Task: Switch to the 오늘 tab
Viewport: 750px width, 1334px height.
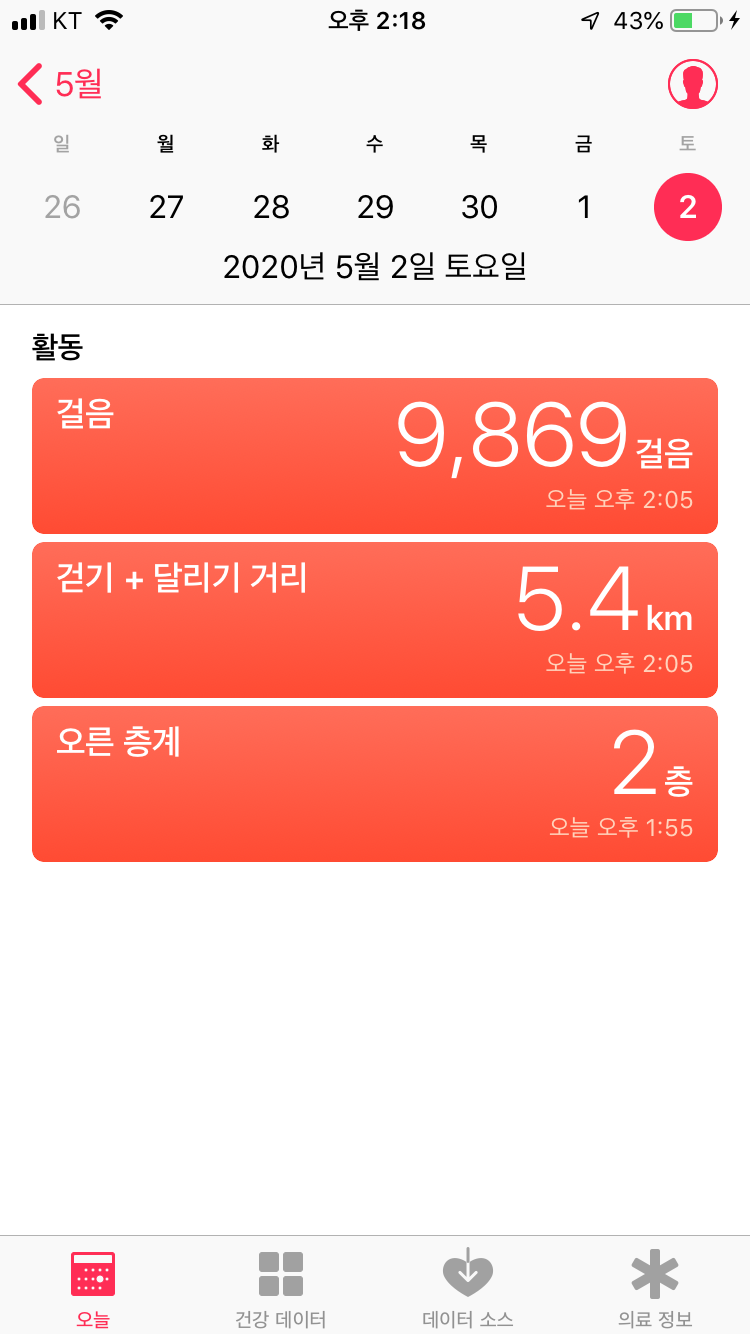Action: (93, 1288)
